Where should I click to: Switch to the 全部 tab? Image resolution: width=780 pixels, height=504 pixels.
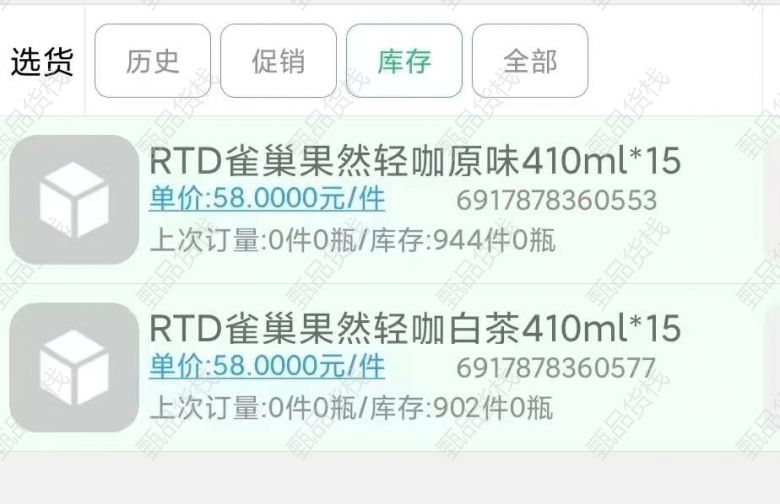click(x=530, y=61)
